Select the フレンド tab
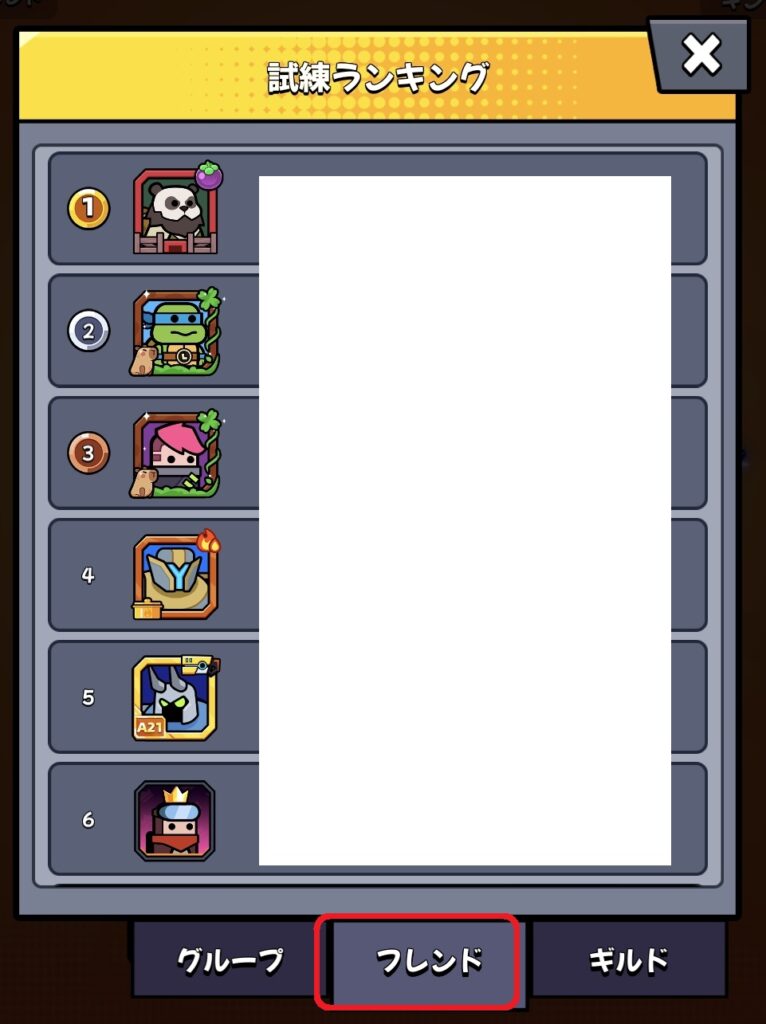The image size is (766, 1024). pyautogui.click(x=429, y=962)
